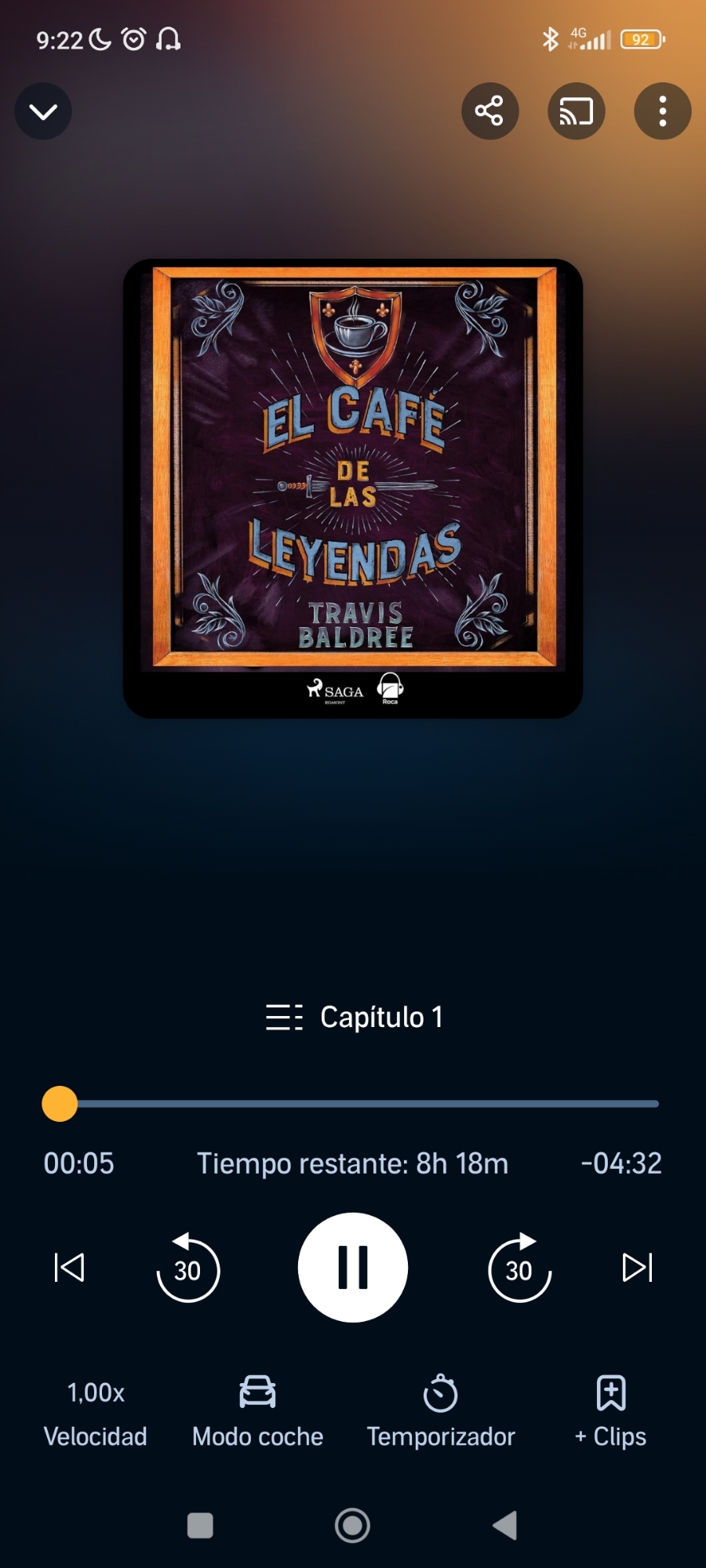Set the Temporizador sleep timer
This screenshot has width=706, height=1568.
441,1413
